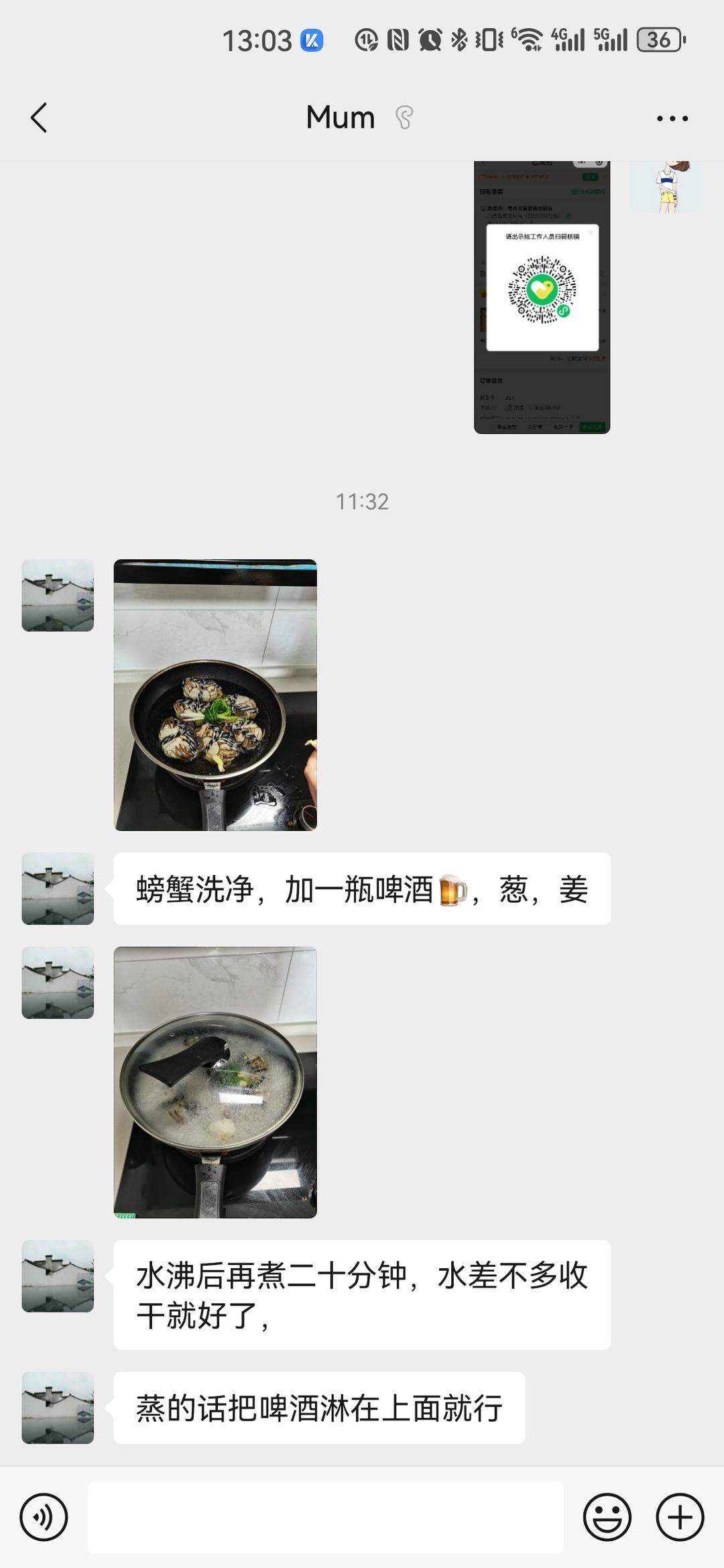Open Mum's avatar beside the crab photo

pyautogui.click(x=58, y=596)
